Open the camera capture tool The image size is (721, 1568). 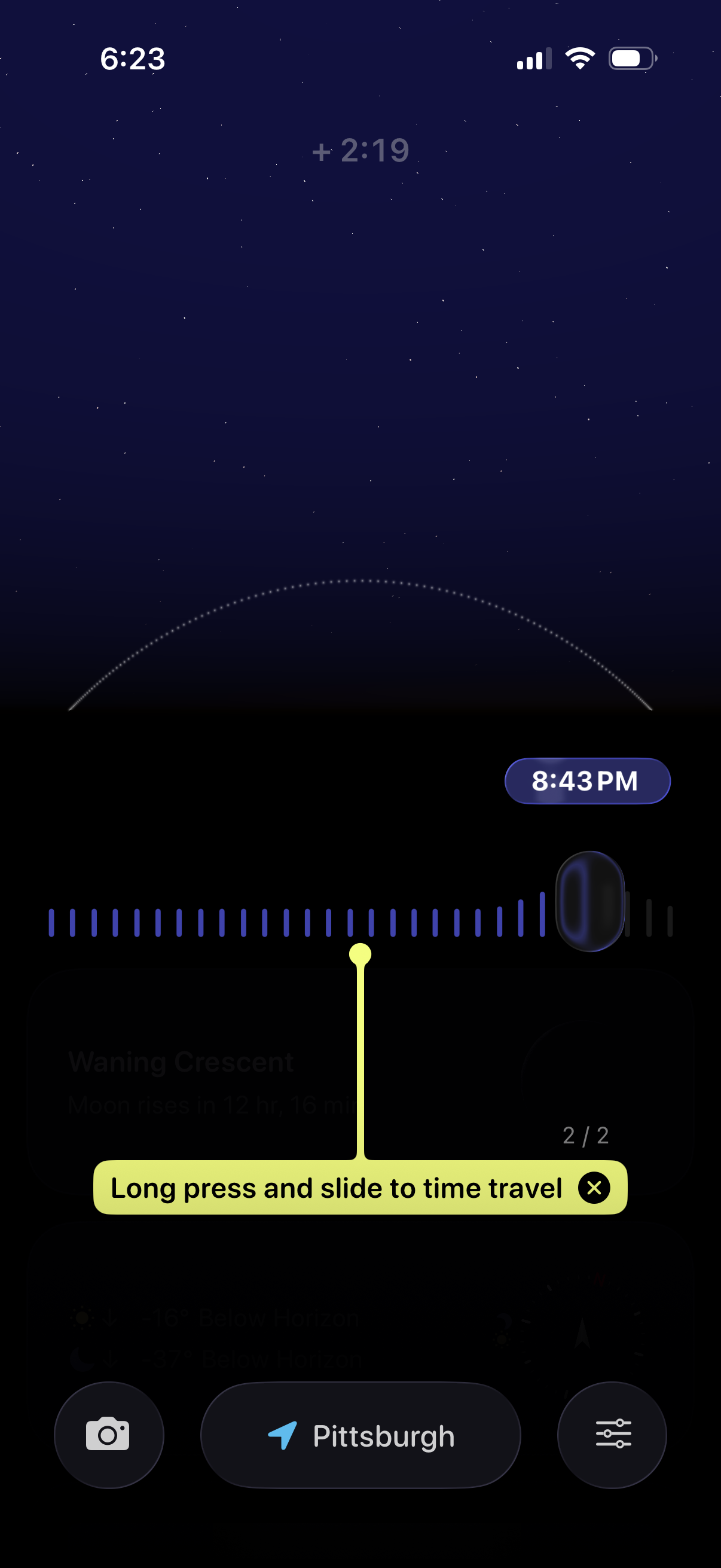(109, 1435)
